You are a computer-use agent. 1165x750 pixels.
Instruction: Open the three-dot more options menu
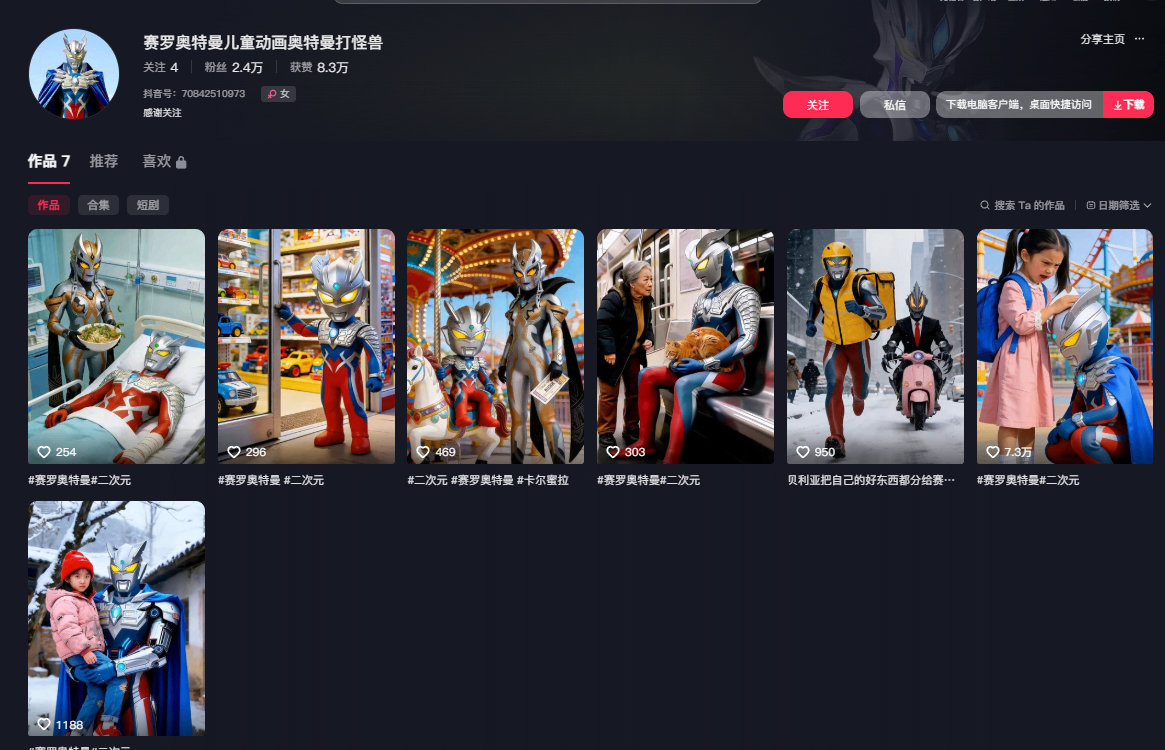[x=1139, y=39]
